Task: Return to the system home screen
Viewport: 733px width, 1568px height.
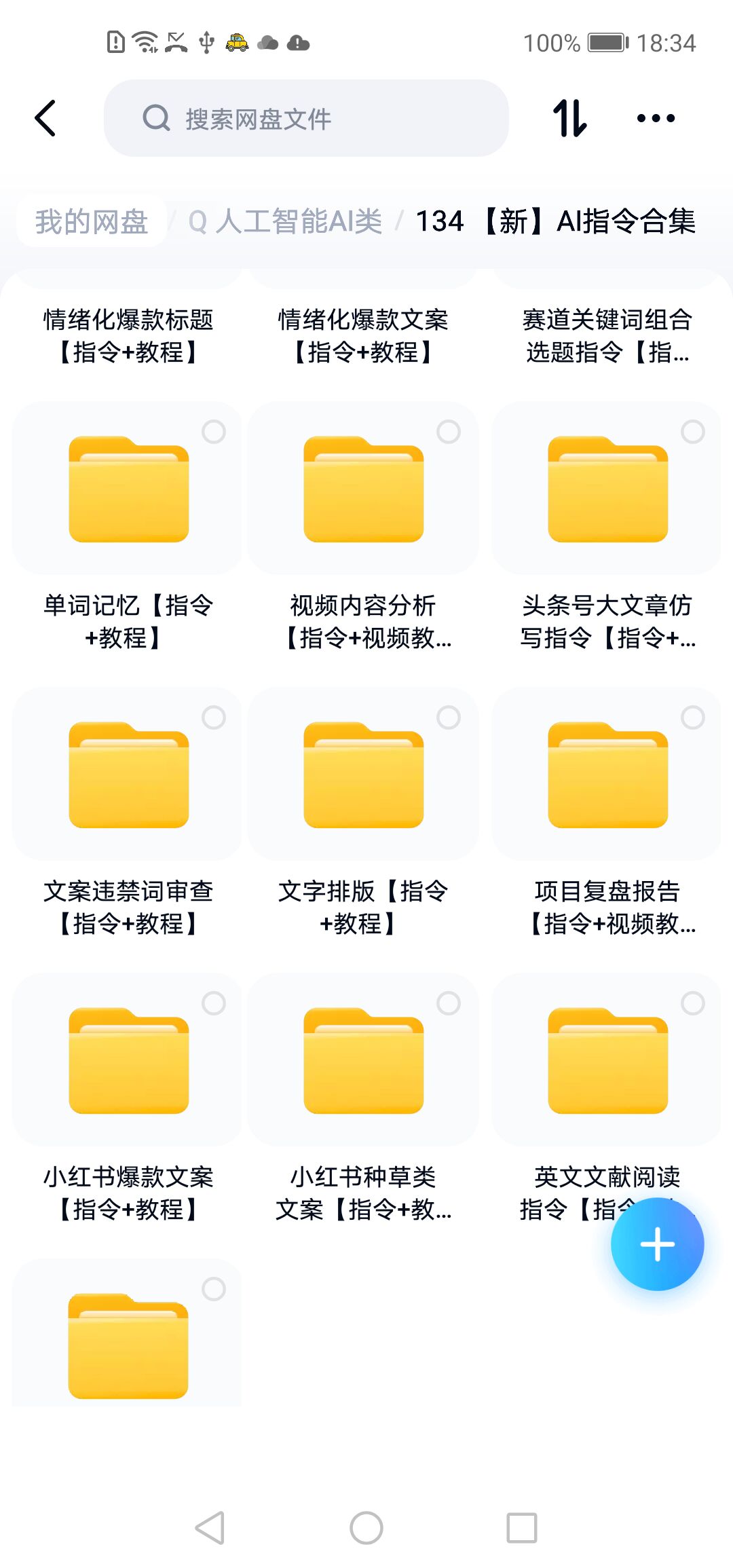Action: click(x=366, y=1528)
